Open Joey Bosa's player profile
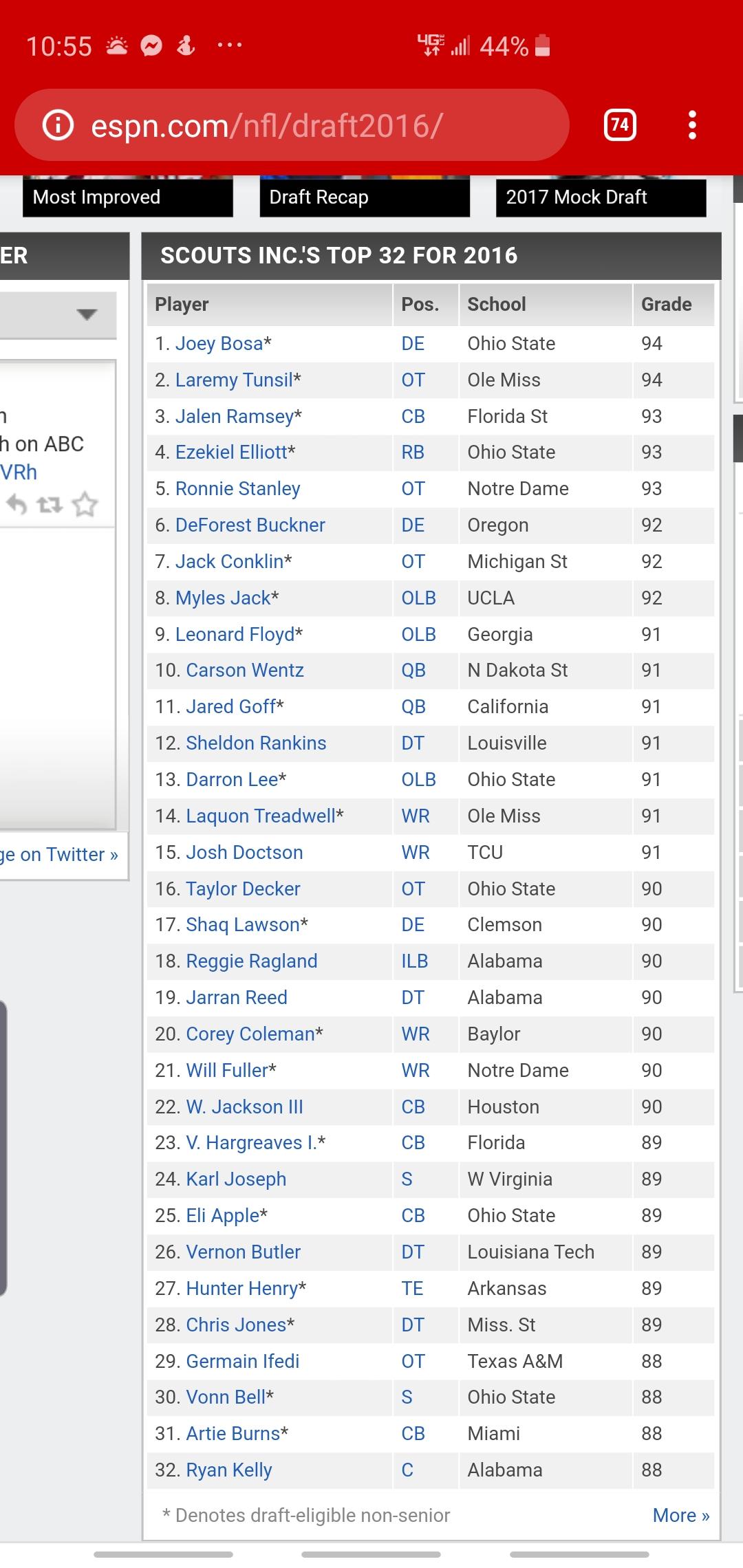 [219, 343]
